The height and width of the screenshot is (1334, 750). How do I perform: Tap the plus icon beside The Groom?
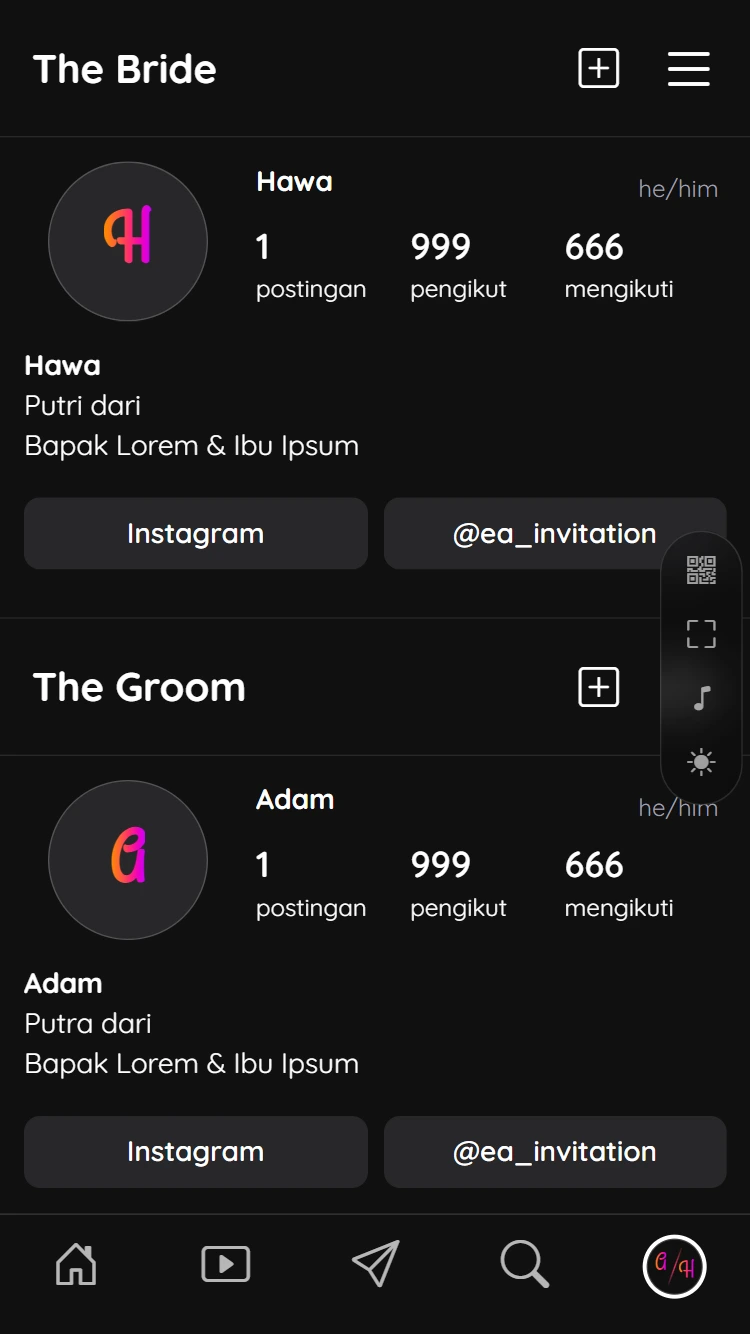pyautogui.click(x=599, y=687)
